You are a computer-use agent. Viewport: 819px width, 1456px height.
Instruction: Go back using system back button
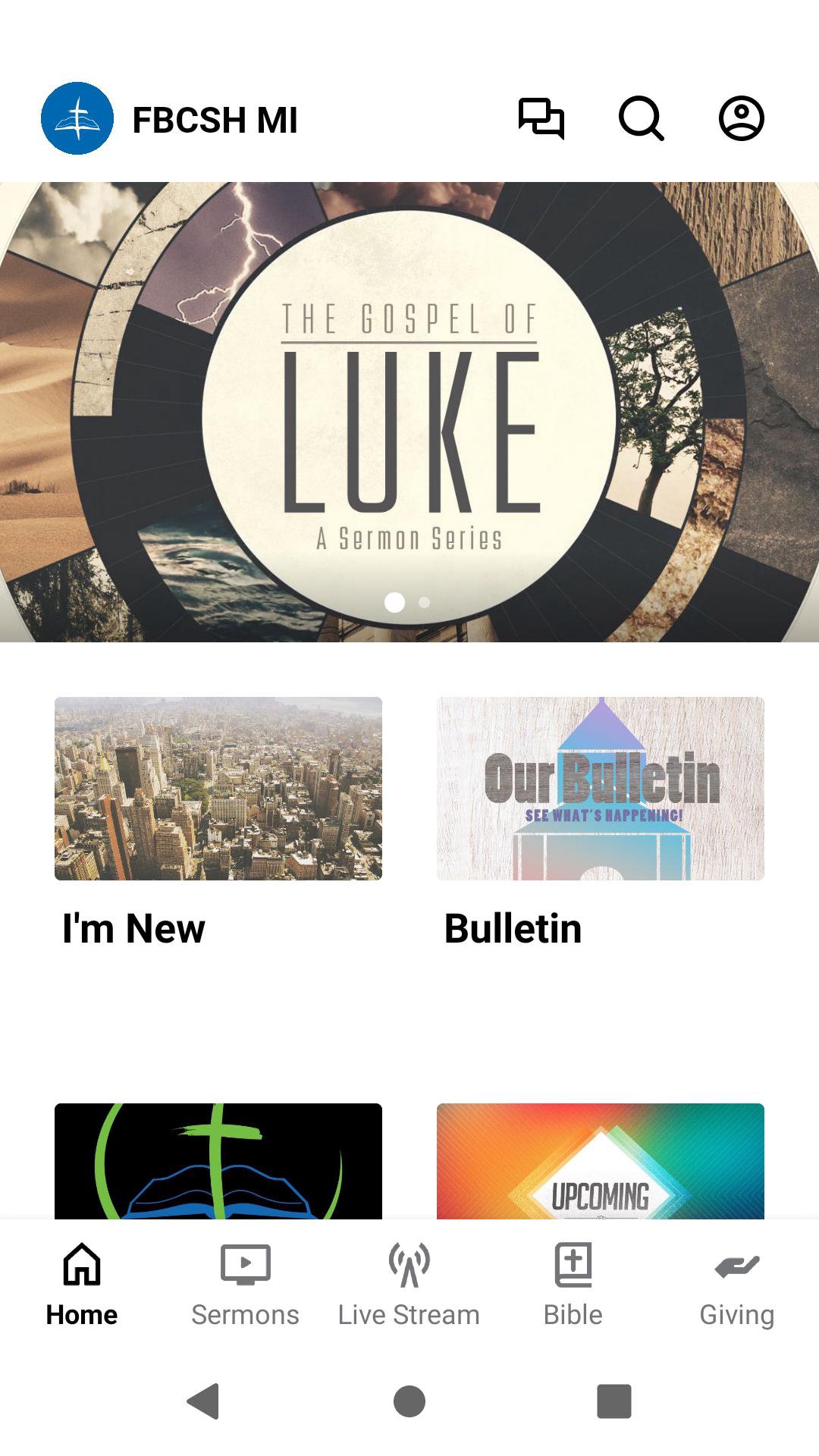click(203, 1401)
